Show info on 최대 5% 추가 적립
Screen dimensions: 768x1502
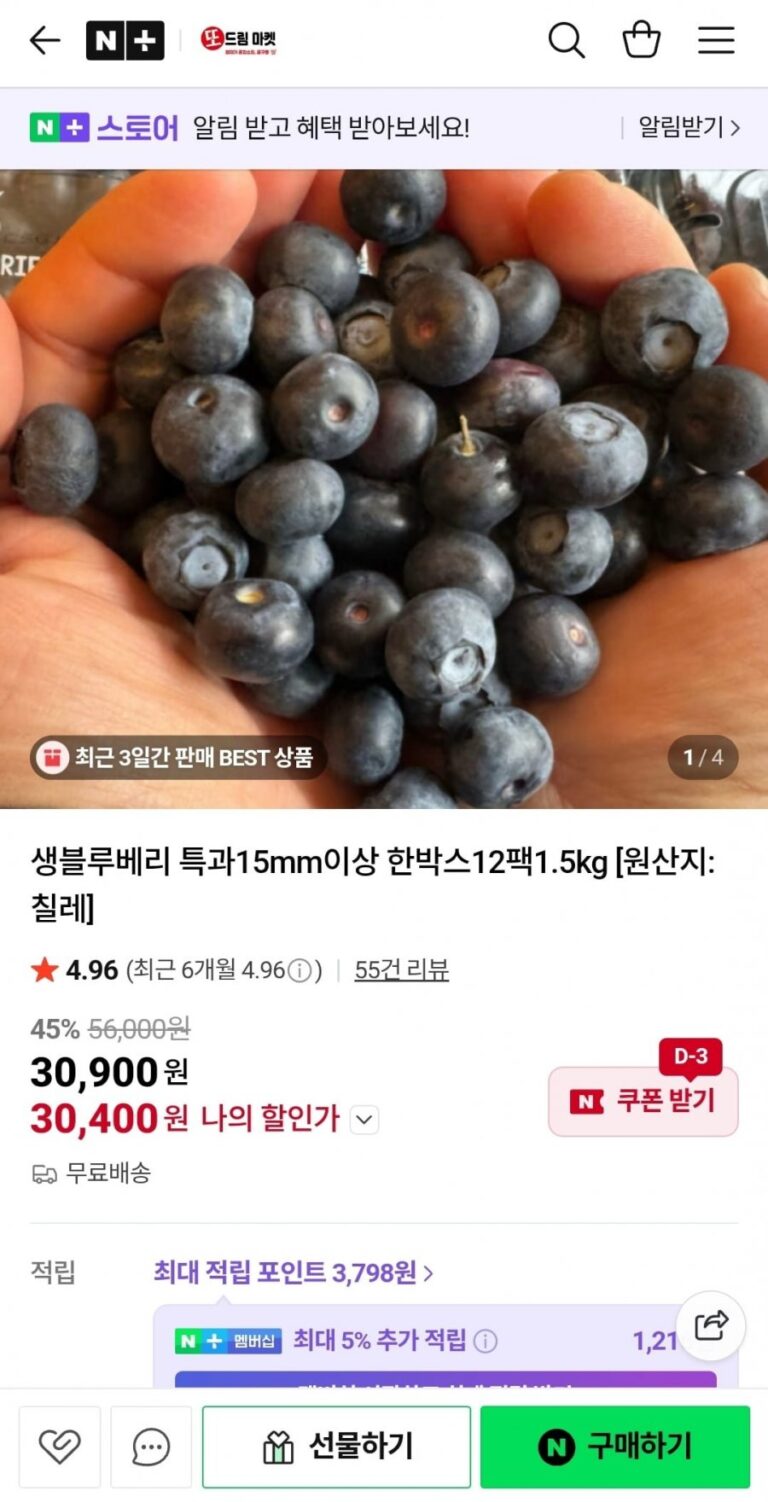pos(485,1341)
